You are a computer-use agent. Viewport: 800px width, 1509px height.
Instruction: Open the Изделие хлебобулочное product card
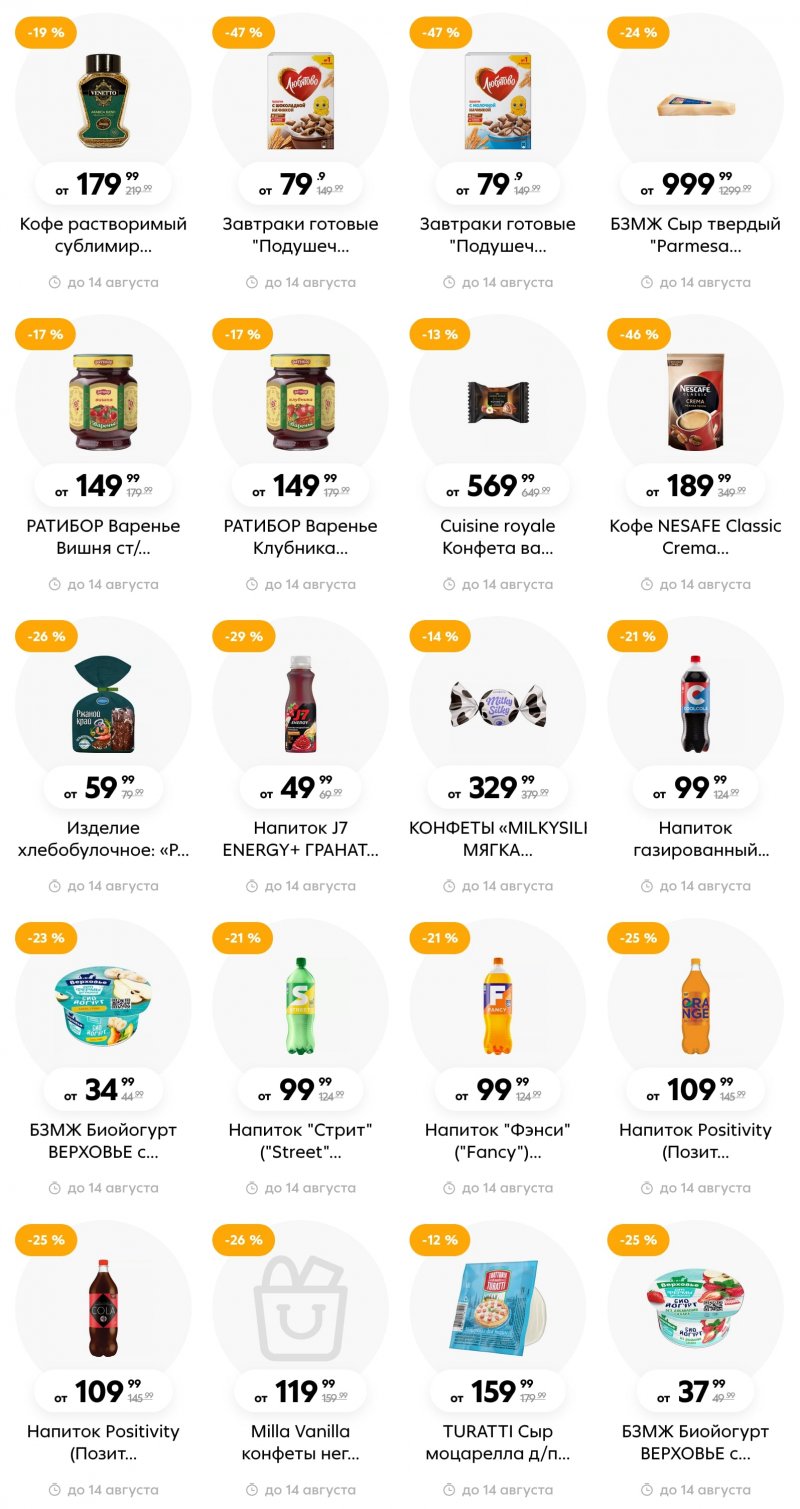point(104,704)
